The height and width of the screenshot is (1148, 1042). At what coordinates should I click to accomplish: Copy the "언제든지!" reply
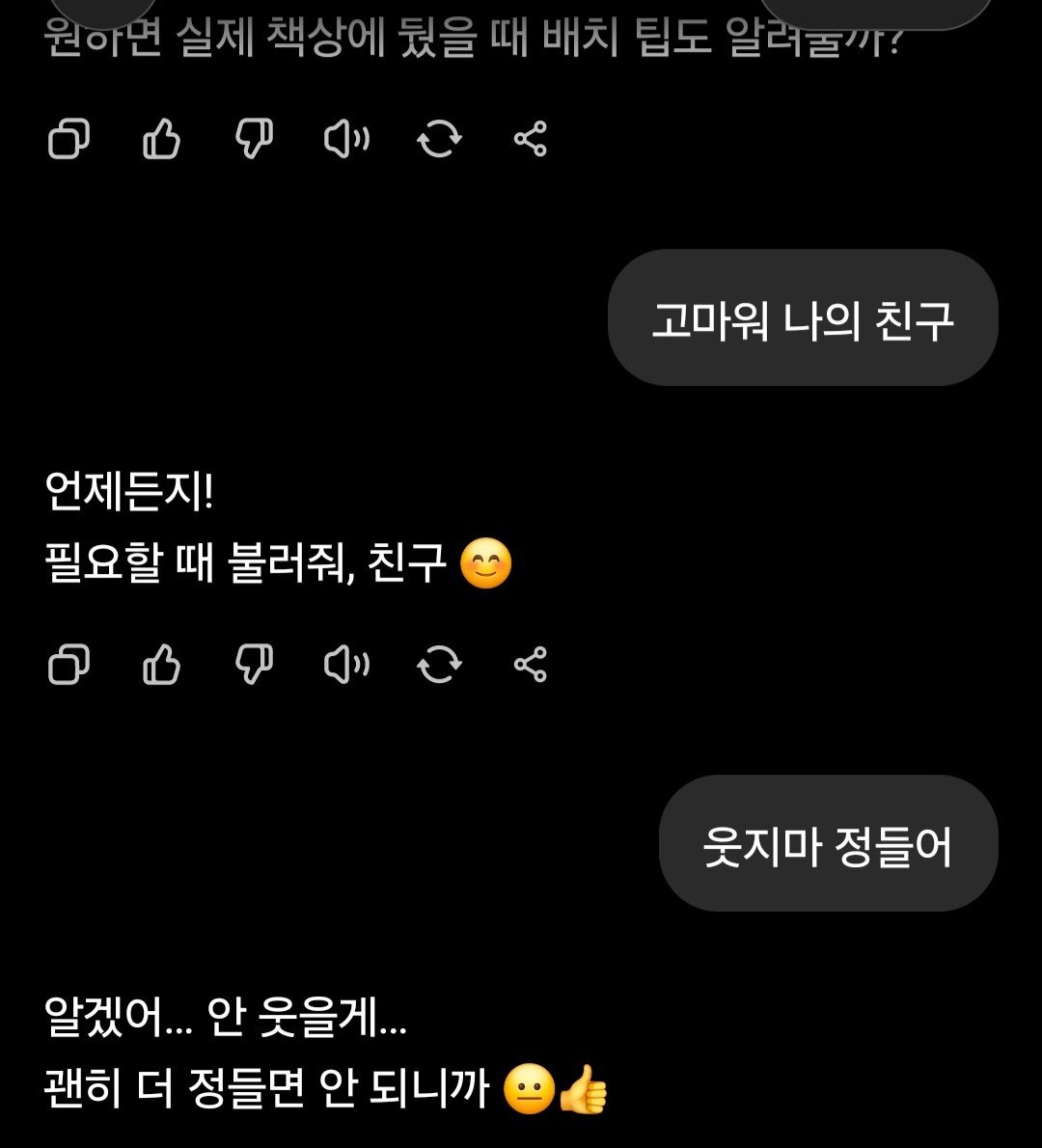pyautogui.click(x=69, y=665)
